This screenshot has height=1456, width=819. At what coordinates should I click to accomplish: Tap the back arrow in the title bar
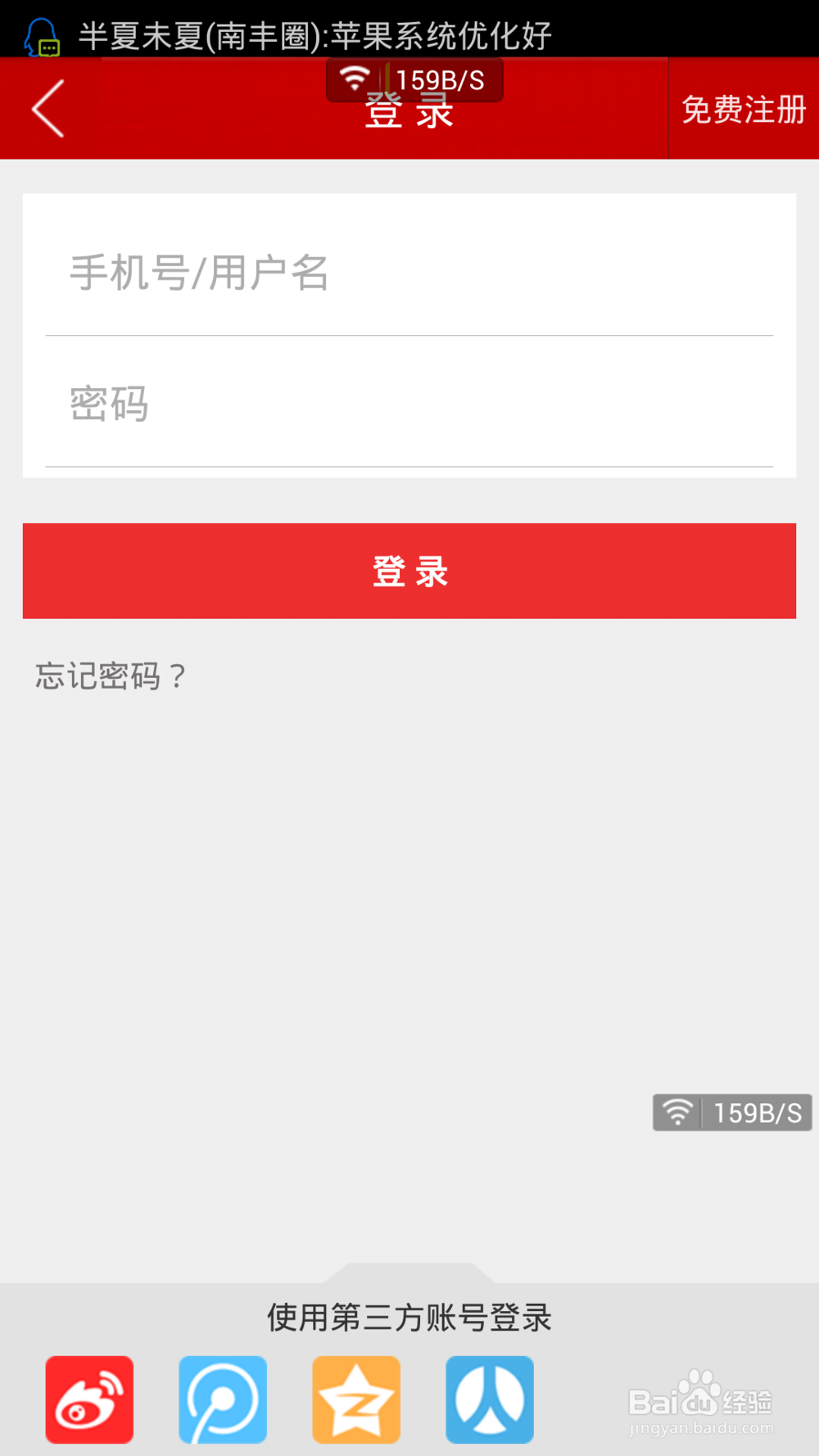click(x=47, y=108)
